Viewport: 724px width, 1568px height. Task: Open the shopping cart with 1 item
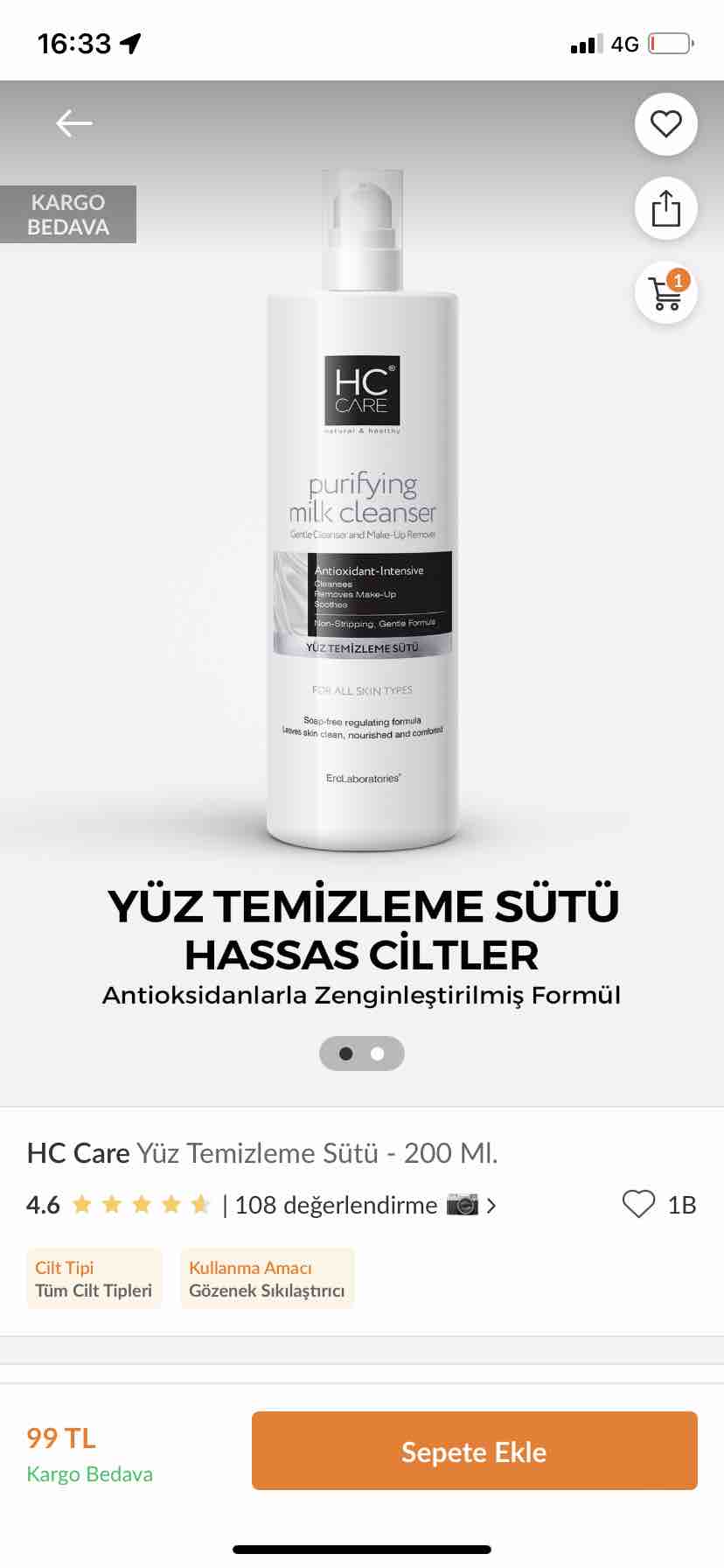coord(666,292)
